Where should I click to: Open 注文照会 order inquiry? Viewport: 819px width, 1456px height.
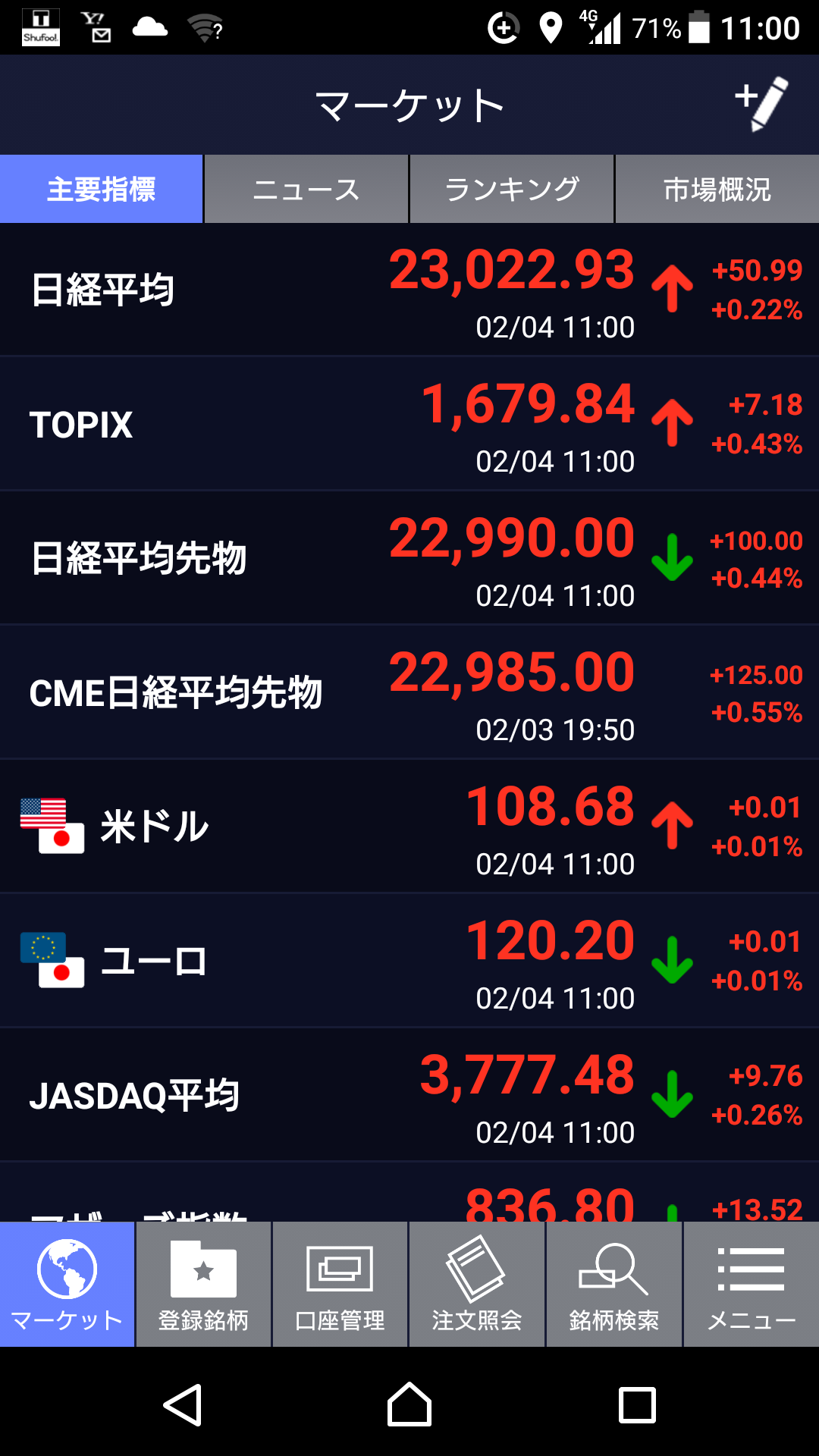pyautogui.click(x=477, y=1285)
